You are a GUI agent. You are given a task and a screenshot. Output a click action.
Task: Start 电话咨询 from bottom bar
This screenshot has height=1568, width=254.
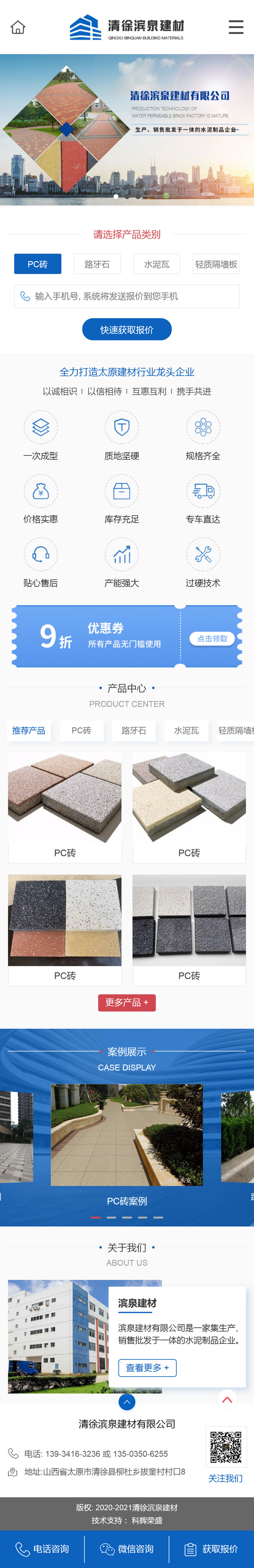(42, 1549)
